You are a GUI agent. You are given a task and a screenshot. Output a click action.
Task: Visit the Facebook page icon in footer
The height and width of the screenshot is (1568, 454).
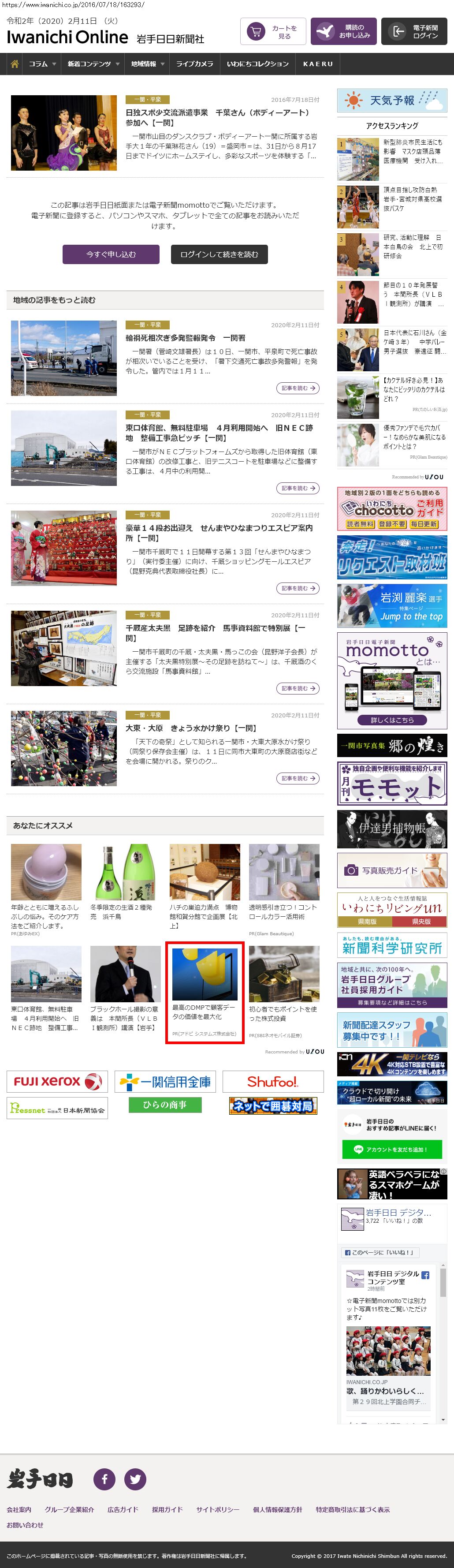(x=104, y=1478)
